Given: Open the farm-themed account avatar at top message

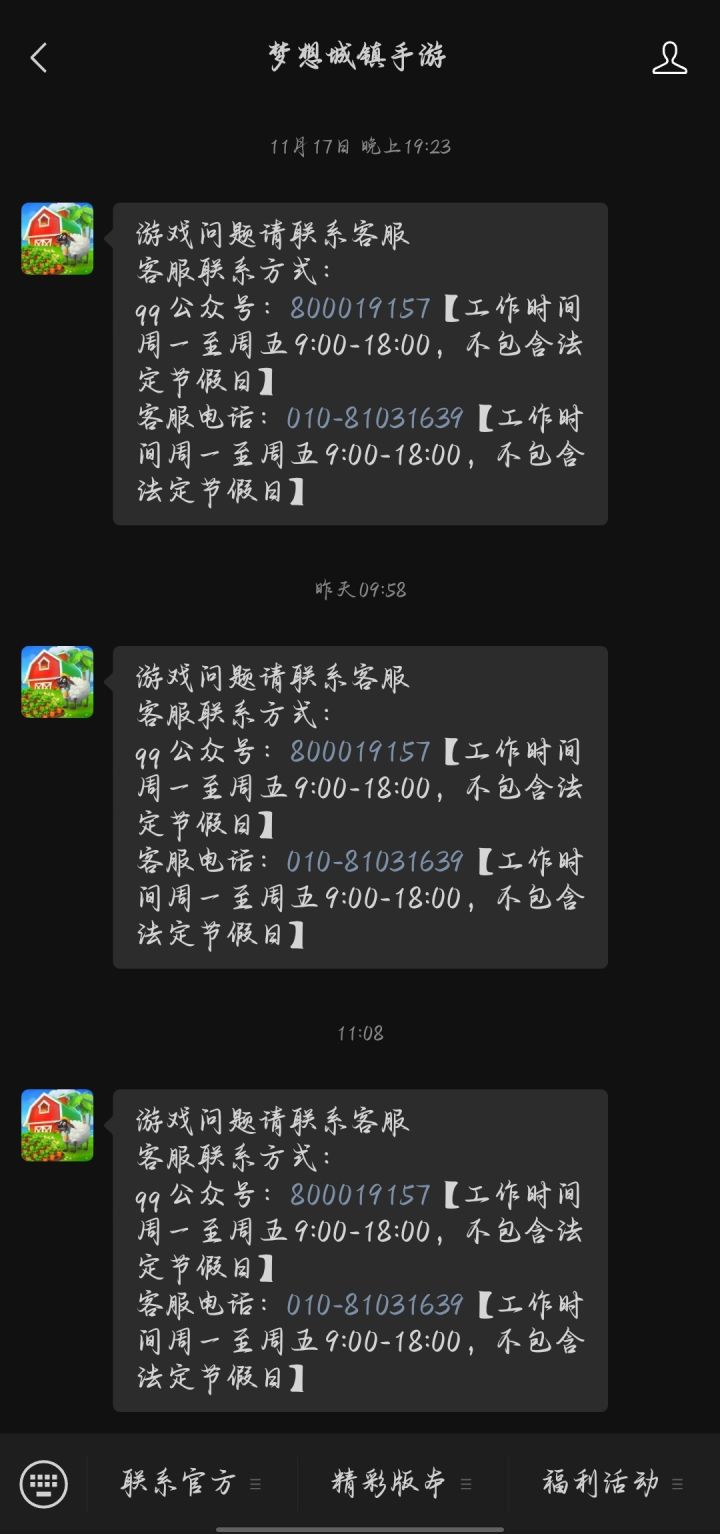Looking at the screenshot, I should (x=56, y=240).
